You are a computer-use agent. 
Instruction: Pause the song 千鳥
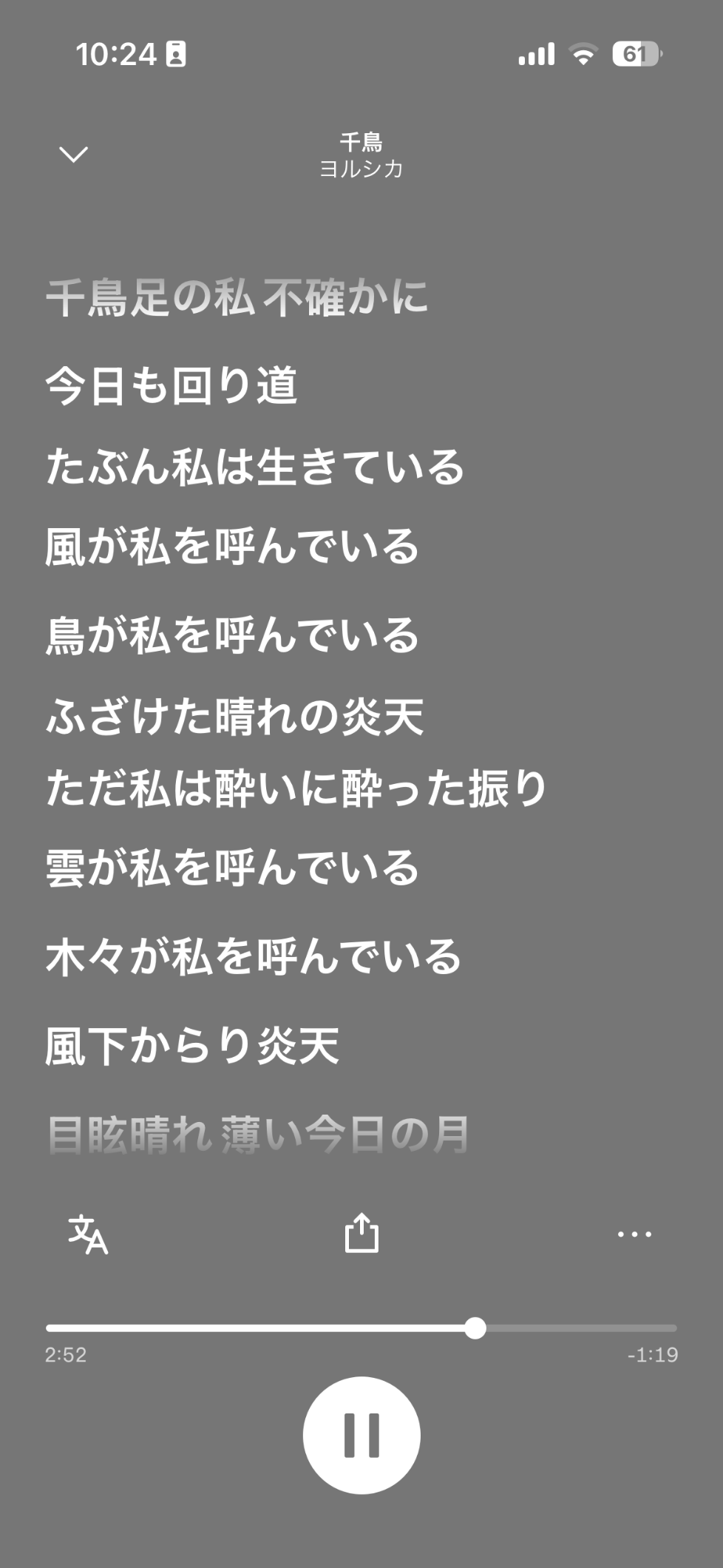361,1435
